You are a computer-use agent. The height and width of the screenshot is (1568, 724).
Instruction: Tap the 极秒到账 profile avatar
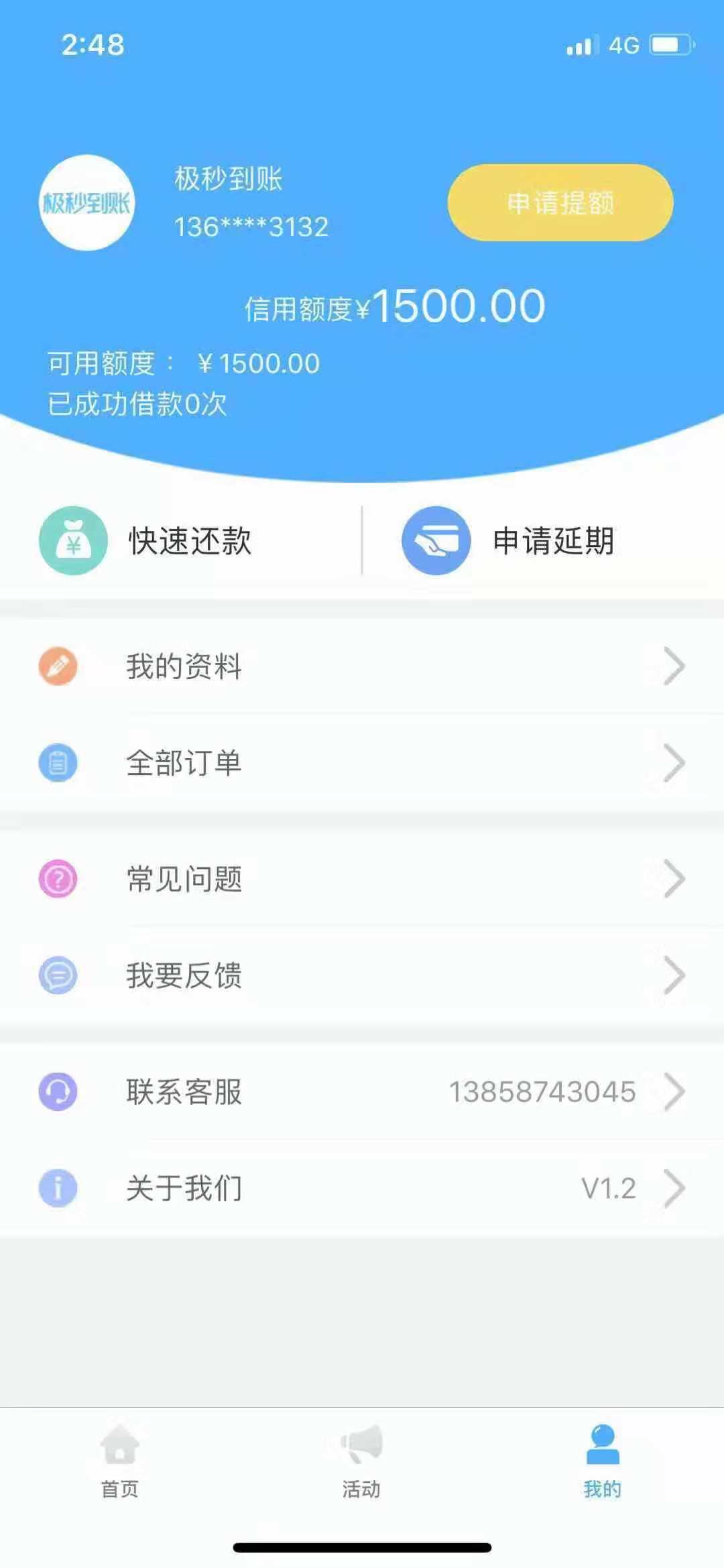[87, 202]
